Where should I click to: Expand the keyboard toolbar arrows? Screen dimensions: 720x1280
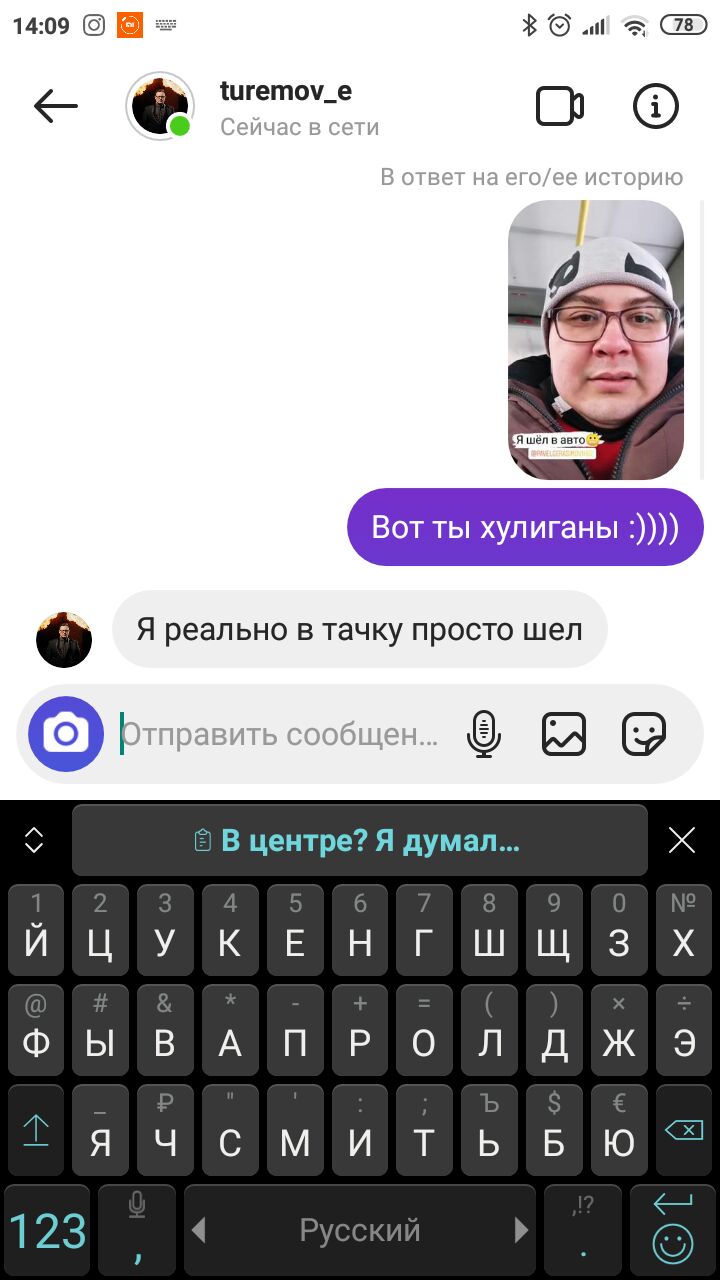pos(34,841)
